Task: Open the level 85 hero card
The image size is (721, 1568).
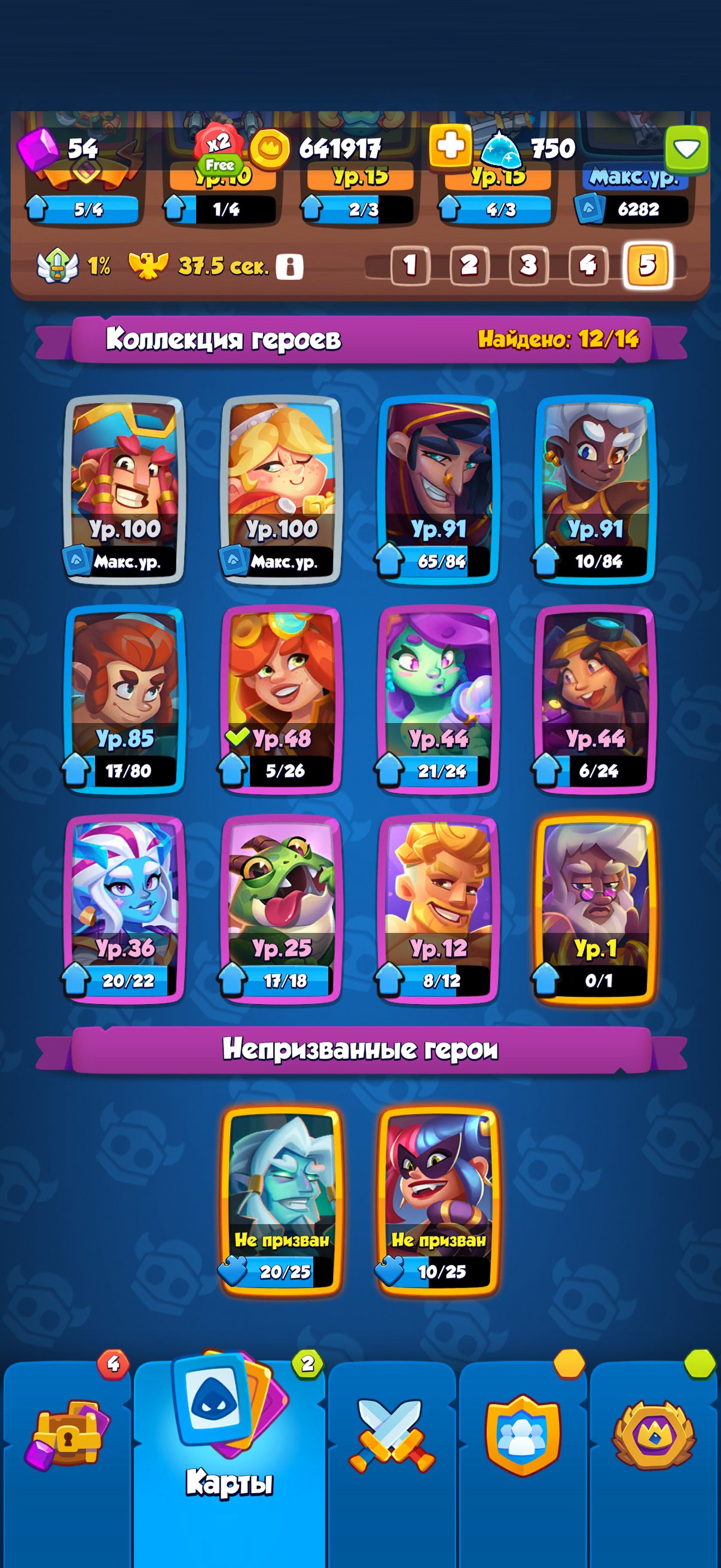Action: pyautogui.click(x=125, y=700)
